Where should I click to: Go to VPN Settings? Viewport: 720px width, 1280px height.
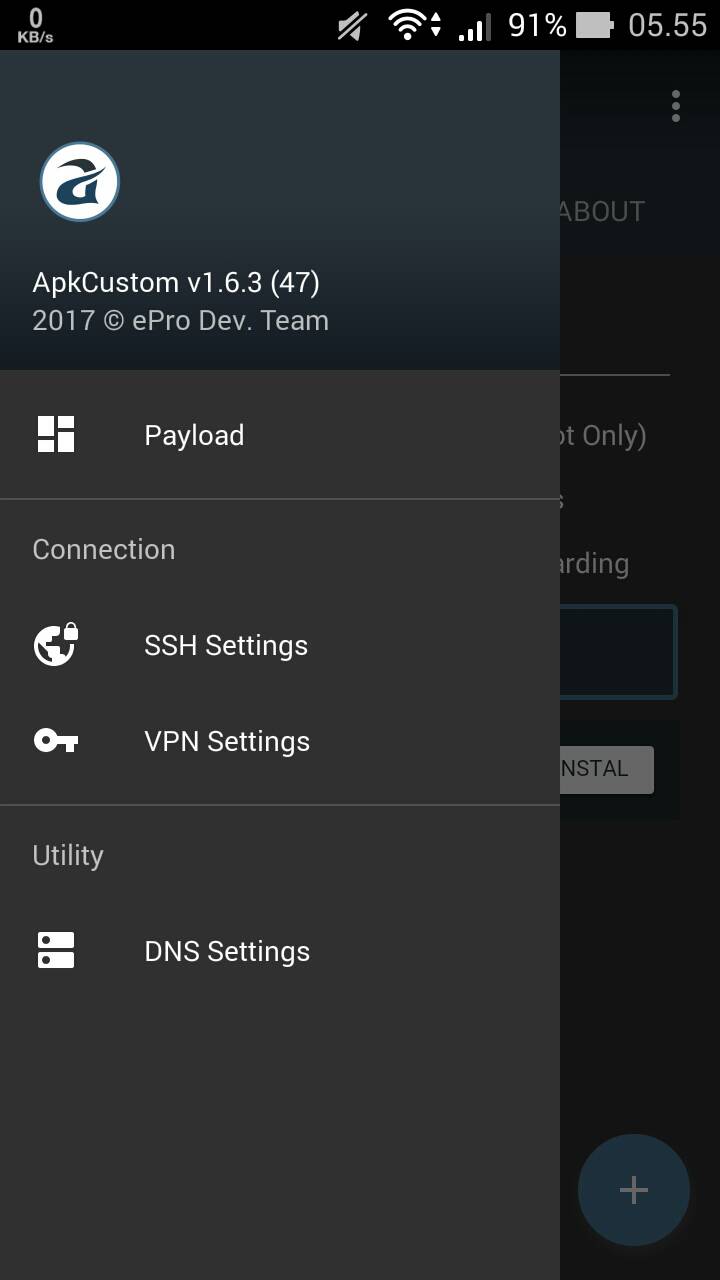(x=280, y=741)
